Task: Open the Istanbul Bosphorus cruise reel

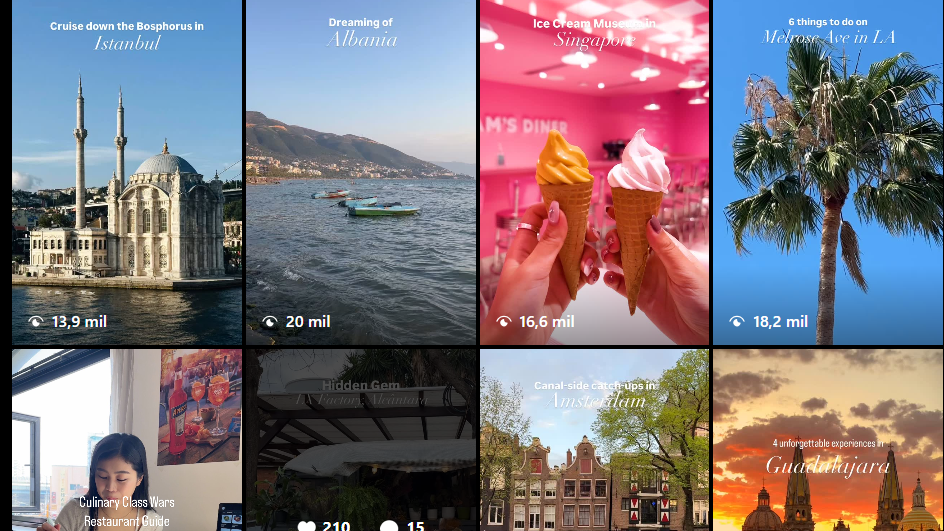Action: click(x=127, y=172)
